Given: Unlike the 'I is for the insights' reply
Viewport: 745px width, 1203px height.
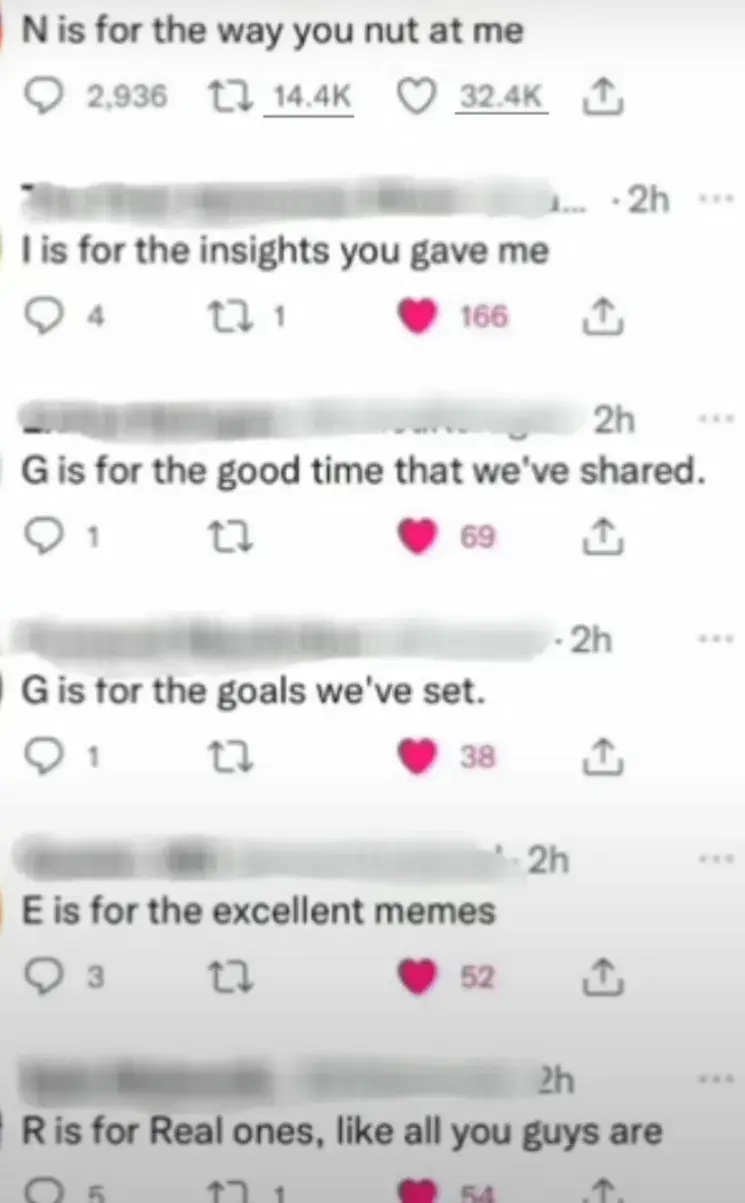Looking at the screenshot, I should tap(417, 317).
